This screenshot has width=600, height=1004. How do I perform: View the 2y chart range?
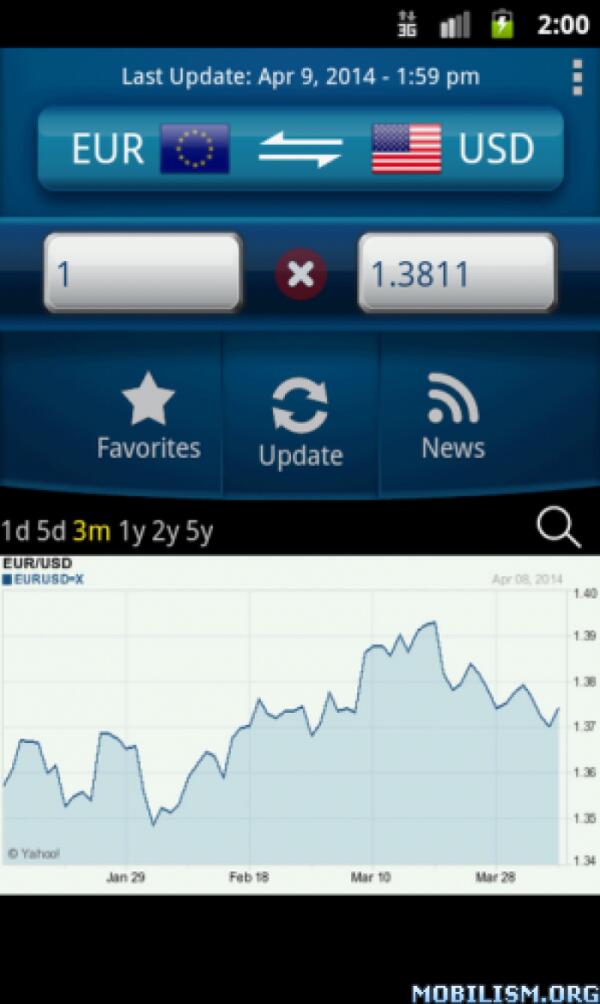pos(164,531)
